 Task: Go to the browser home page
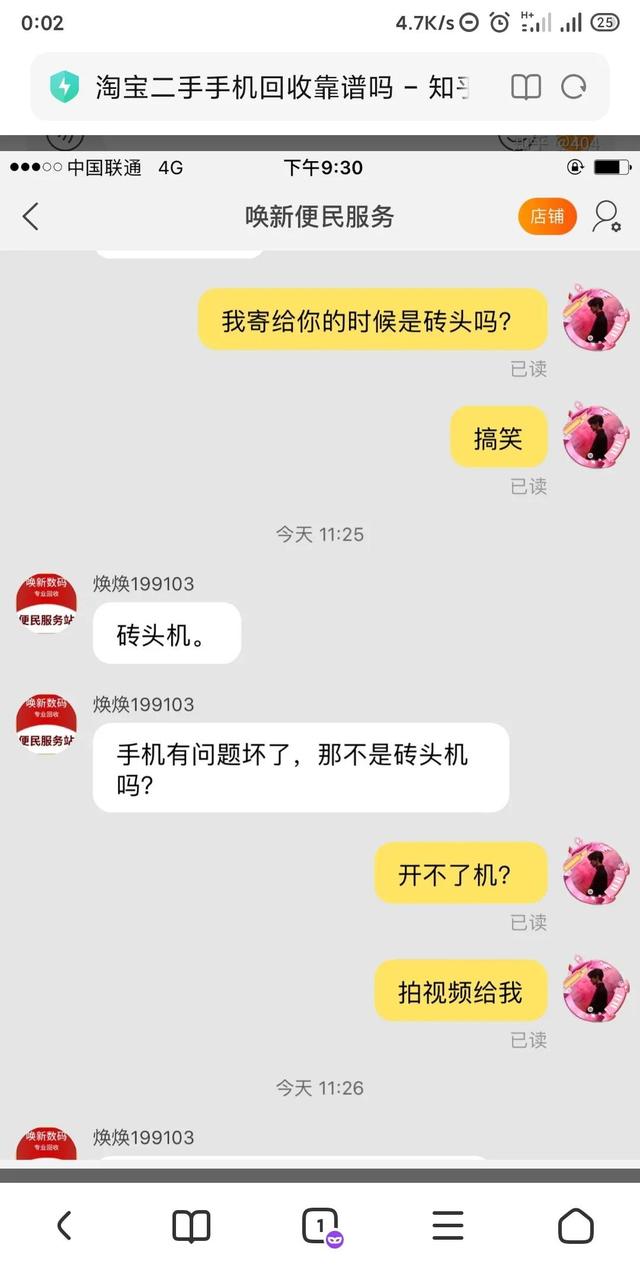click(x=575, y=1225)
